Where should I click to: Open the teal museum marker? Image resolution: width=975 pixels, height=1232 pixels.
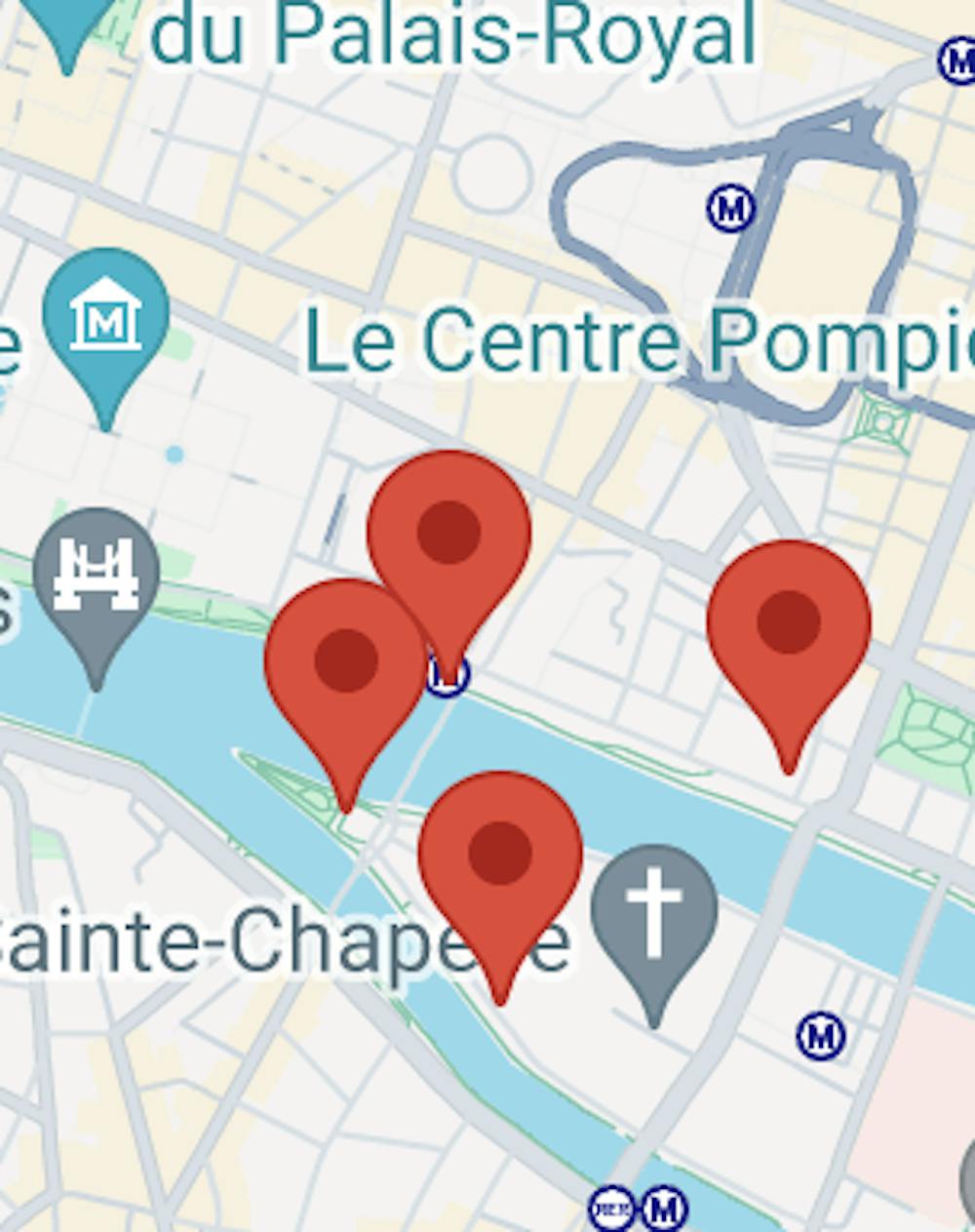click(x=105, y=317)
